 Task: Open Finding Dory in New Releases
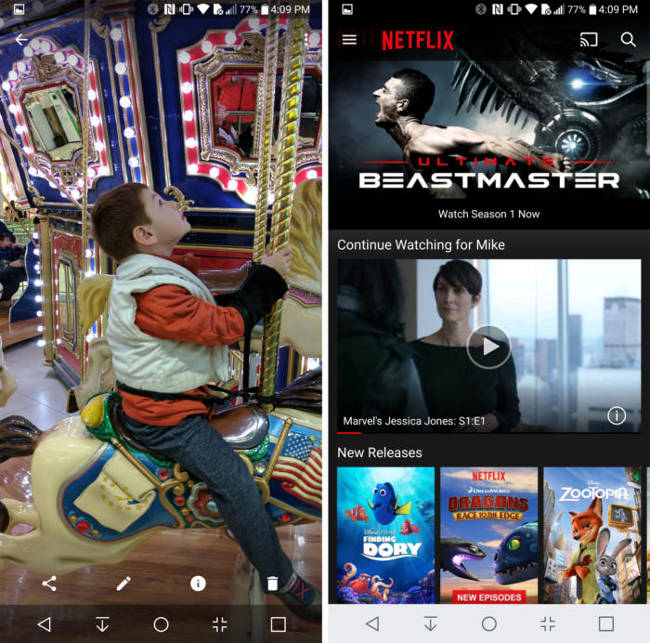pyautogui.click(x=385, y=535)
